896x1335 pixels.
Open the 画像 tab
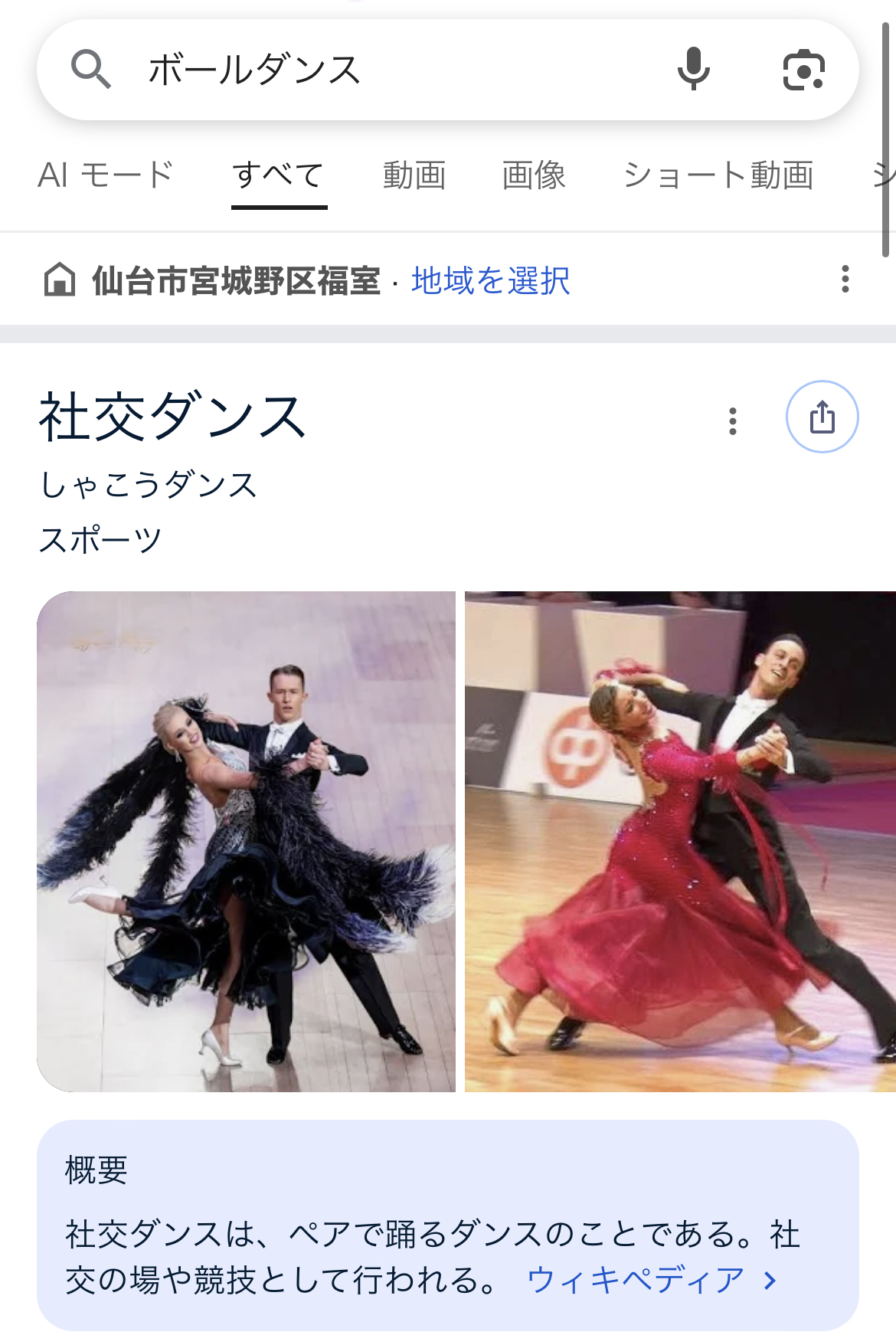click(534, 175)
